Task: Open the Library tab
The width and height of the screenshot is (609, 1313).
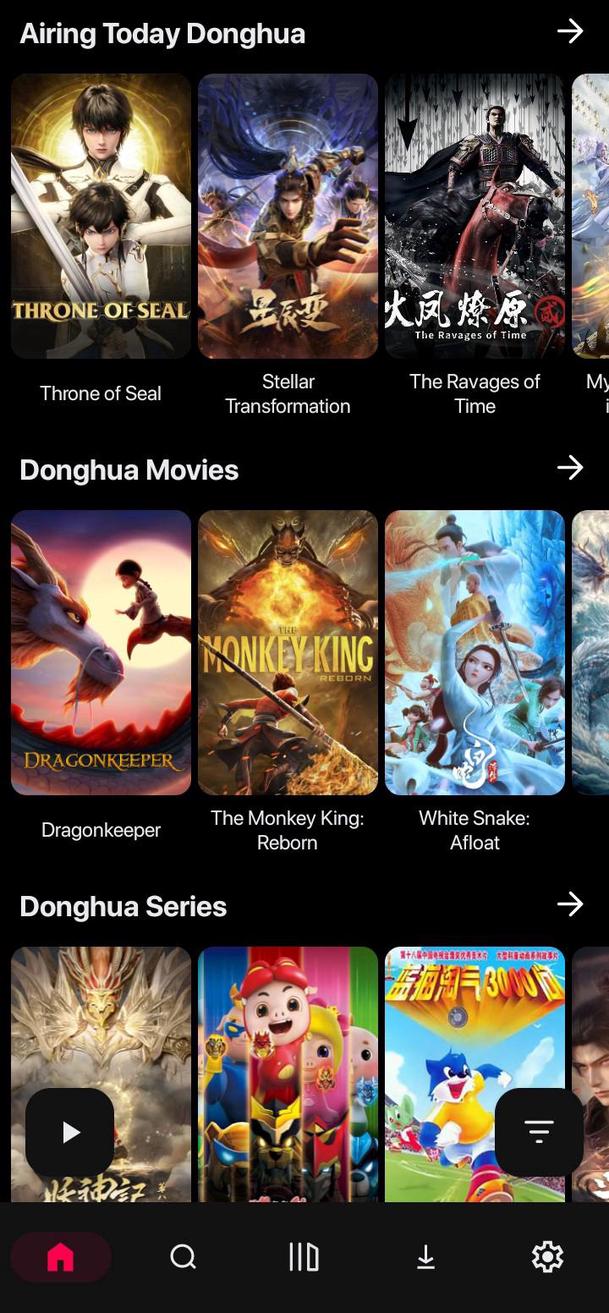Action: tap(304, 1257)
